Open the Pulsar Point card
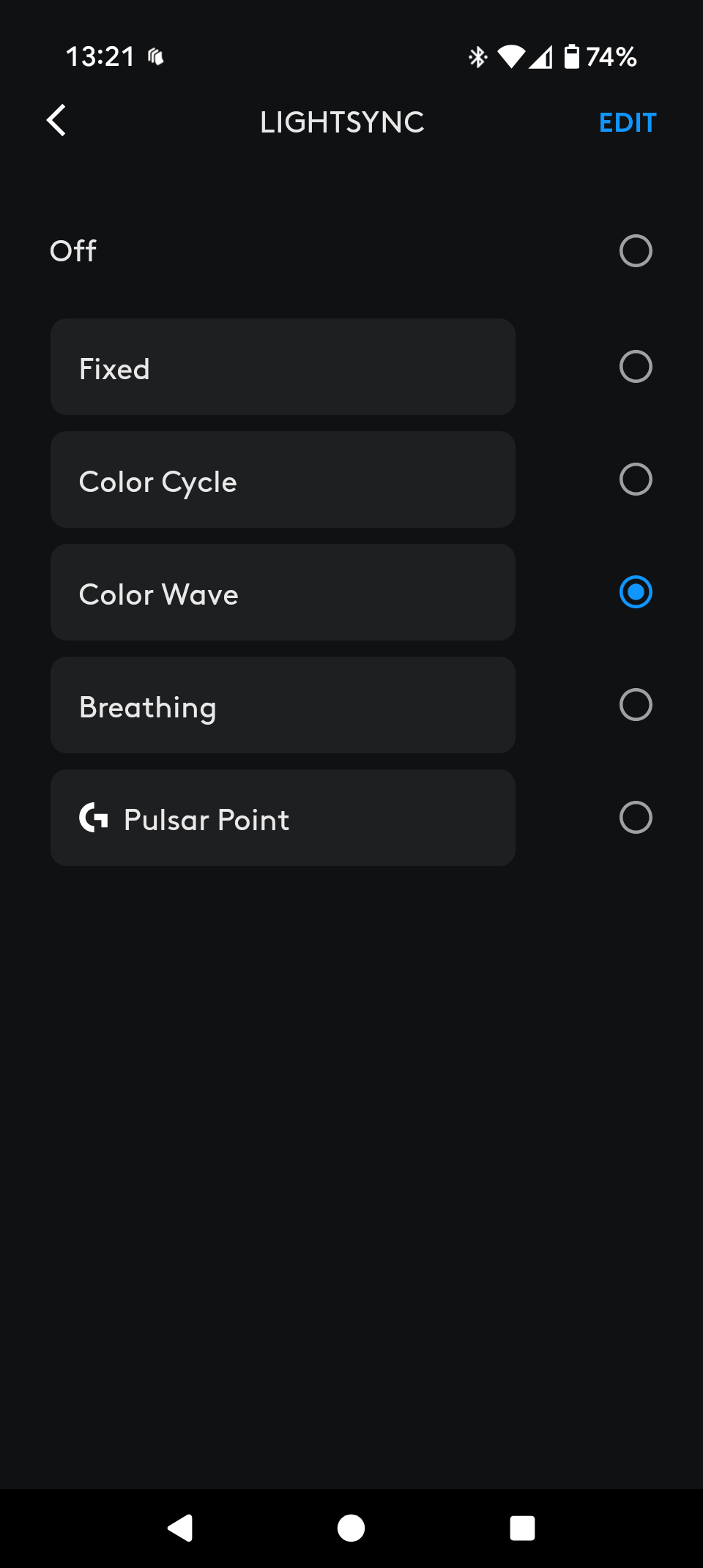The height and width of the screenshot is (1568, 703). pos(283,818)
